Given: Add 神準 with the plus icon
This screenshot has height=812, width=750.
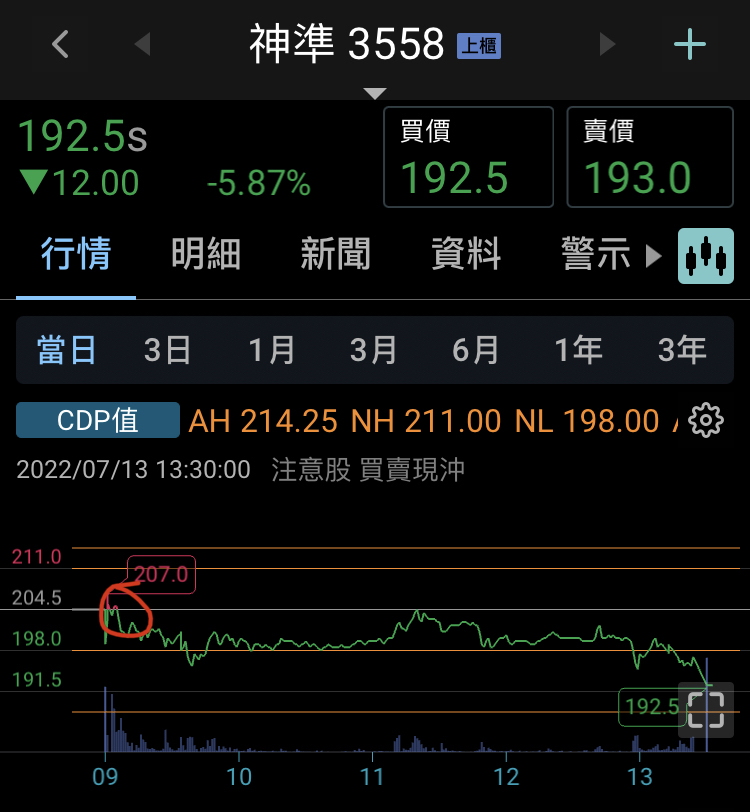Looking at the screenshot, I should [x=690, y=44].
